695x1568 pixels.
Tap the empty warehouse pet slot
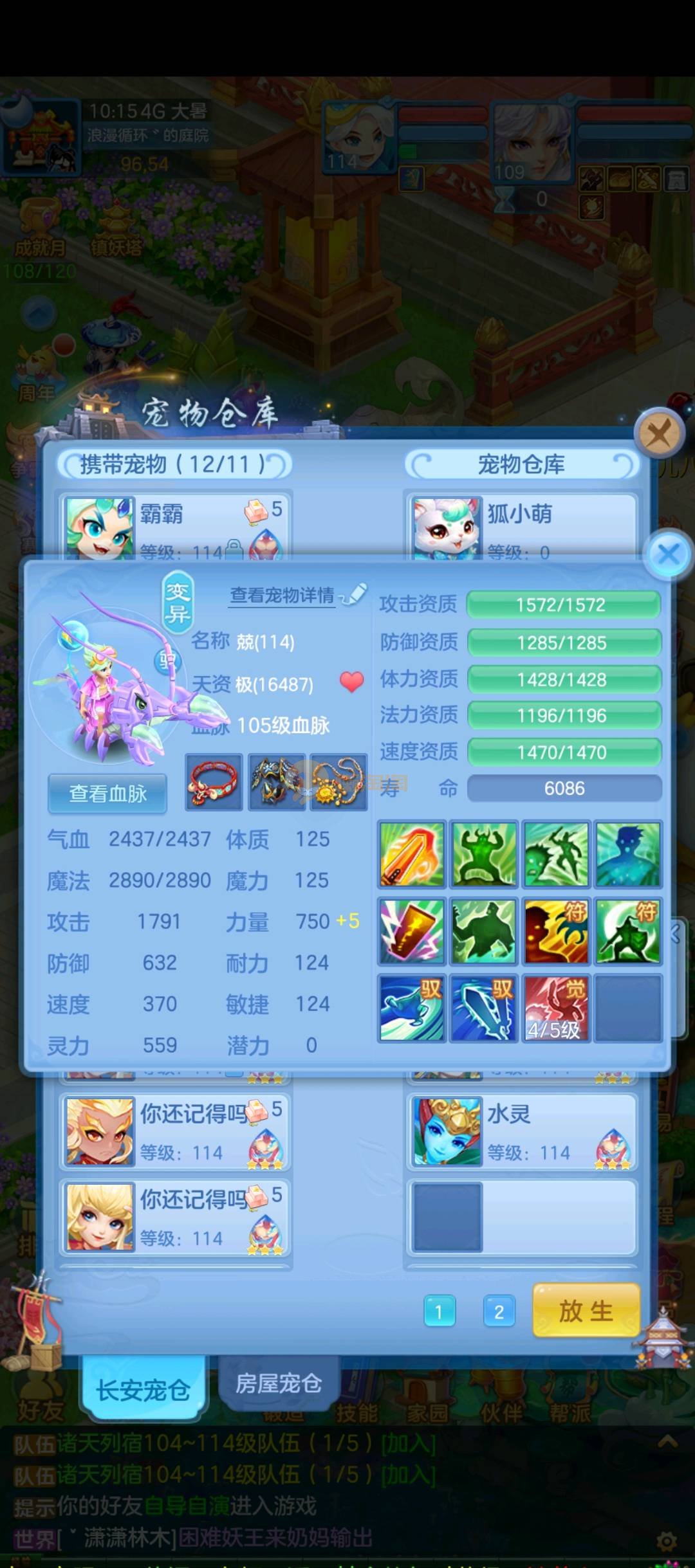coord(447,1217)
